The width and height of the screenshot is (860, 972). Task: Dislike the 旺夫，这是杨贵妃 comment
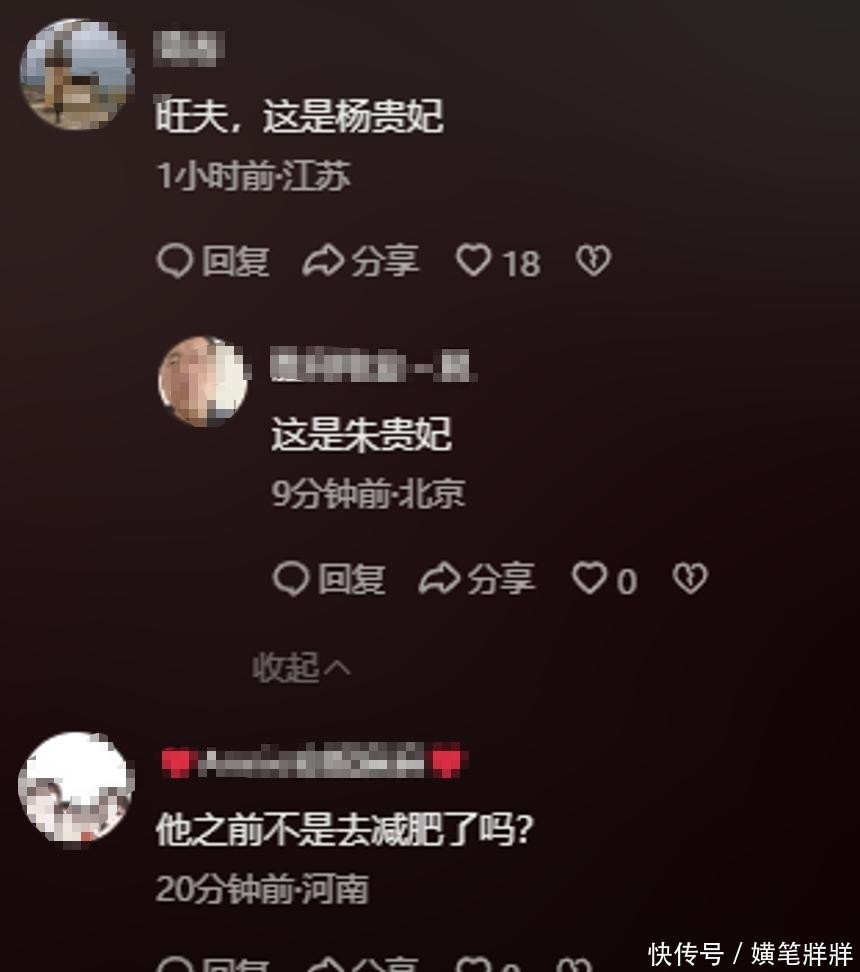[x=593, y=262]
